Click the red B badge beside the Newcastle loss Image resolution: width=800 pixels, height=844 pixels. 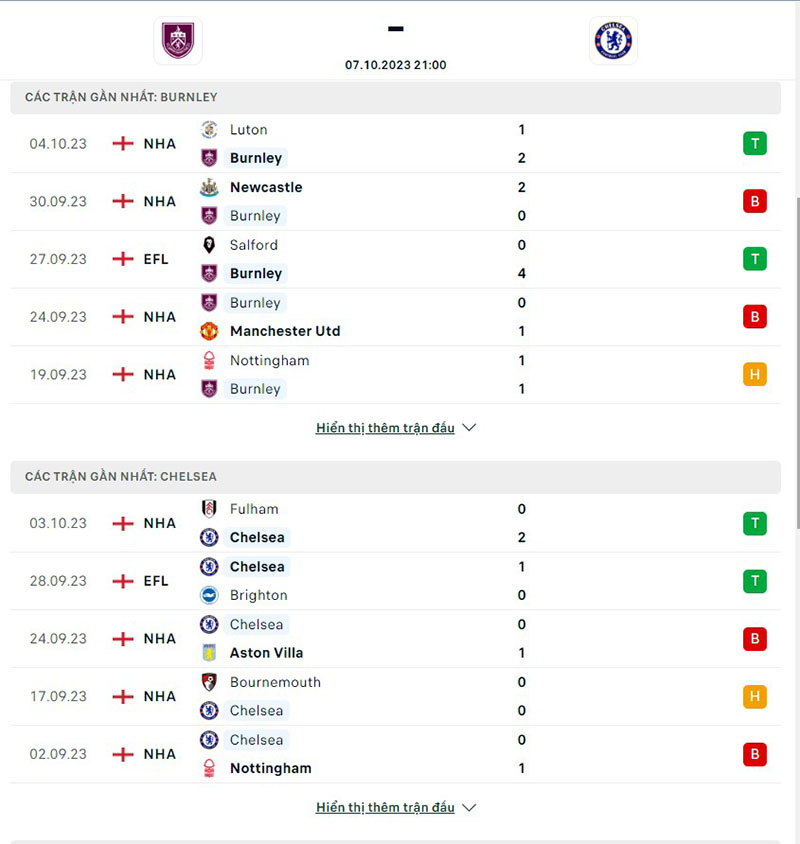755,201
